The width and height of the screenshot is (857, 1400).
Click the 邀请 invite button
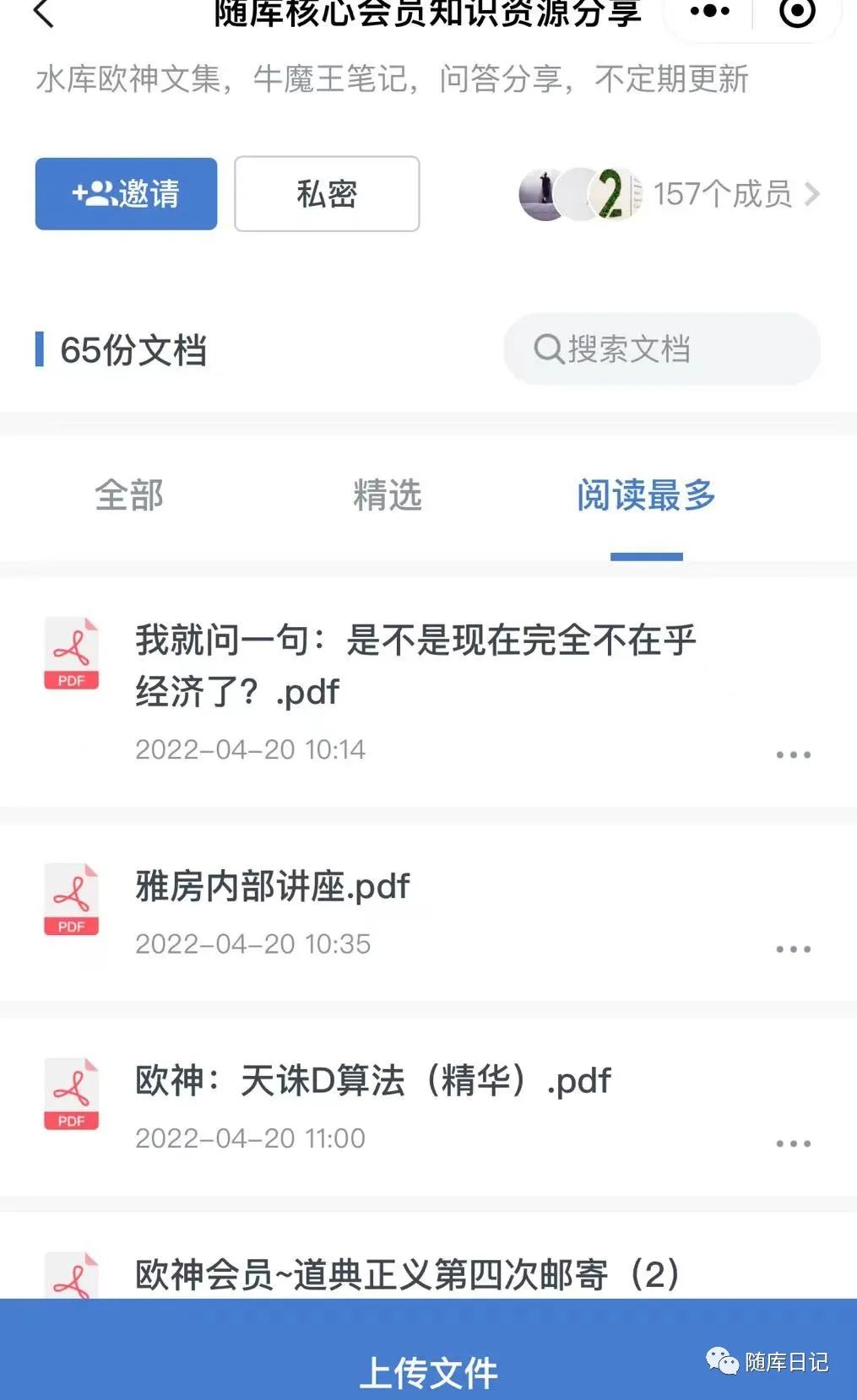click(x=125, y=193)
